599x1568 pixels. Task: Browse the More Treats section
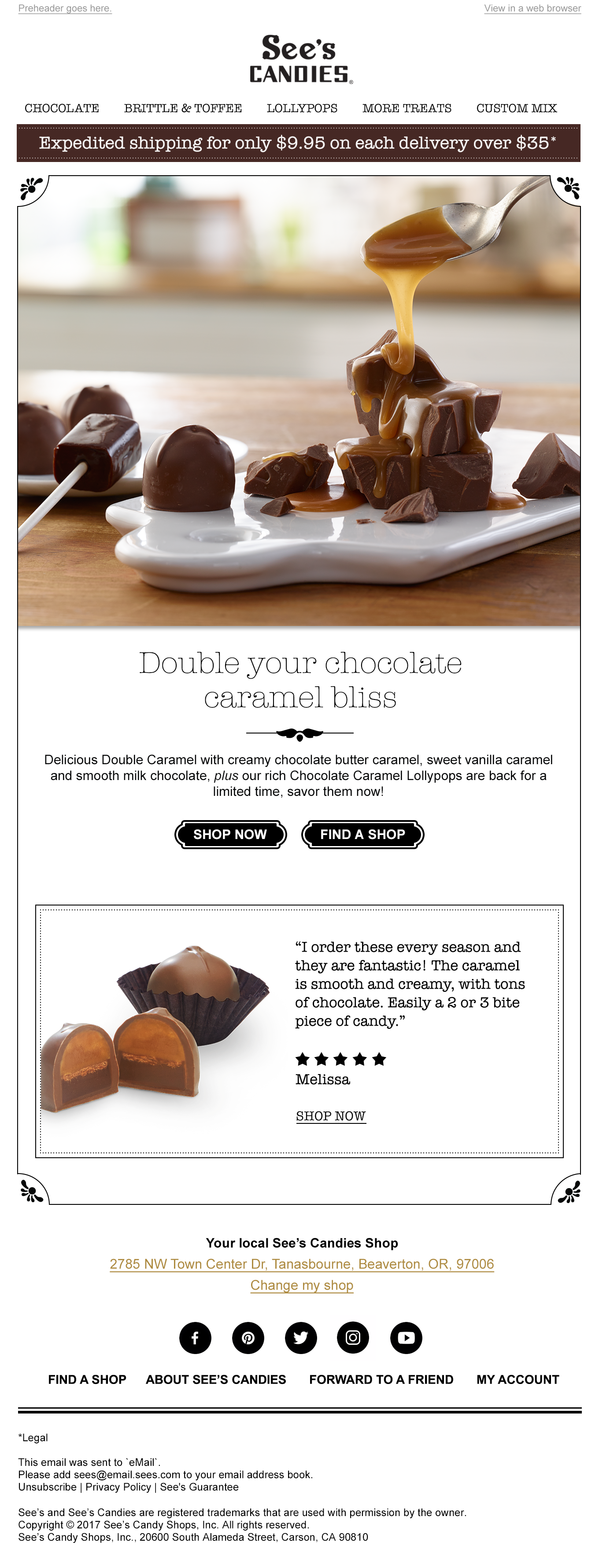pos(407,108)
